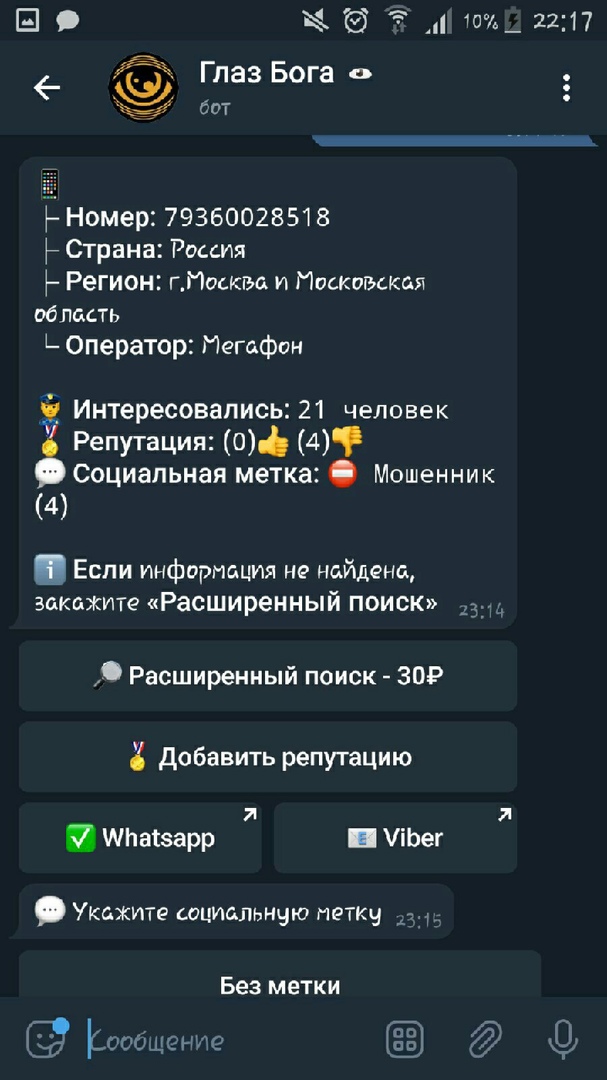Viewport: 607px width, 1080px height.
Task: Attach a file with the paperclip
Action: pos(485,1040)
